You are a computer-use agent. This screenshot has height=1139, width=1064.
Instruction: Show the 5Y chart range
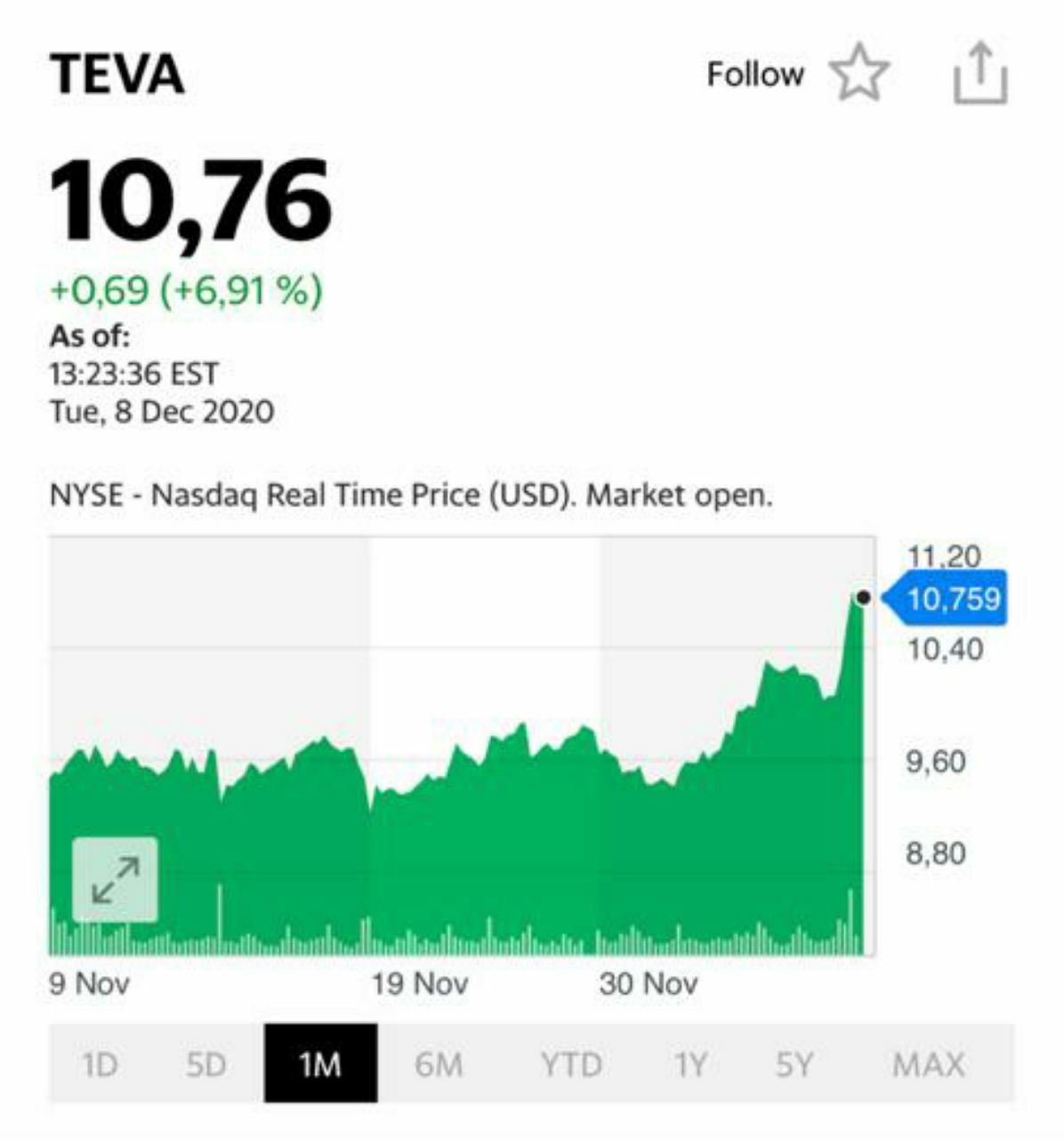(794, 1064)
